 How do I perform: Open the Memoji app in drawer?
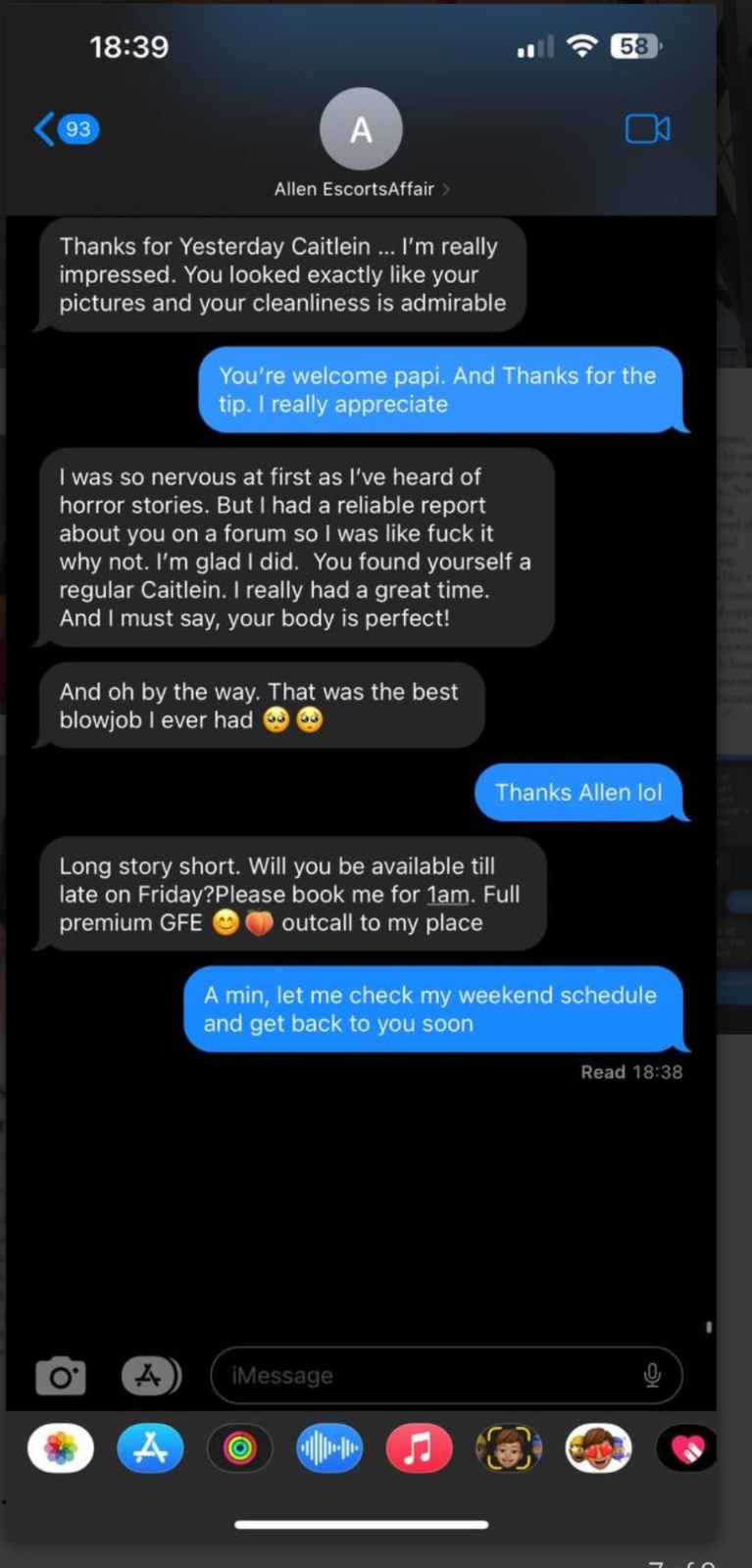(508, 1447)
